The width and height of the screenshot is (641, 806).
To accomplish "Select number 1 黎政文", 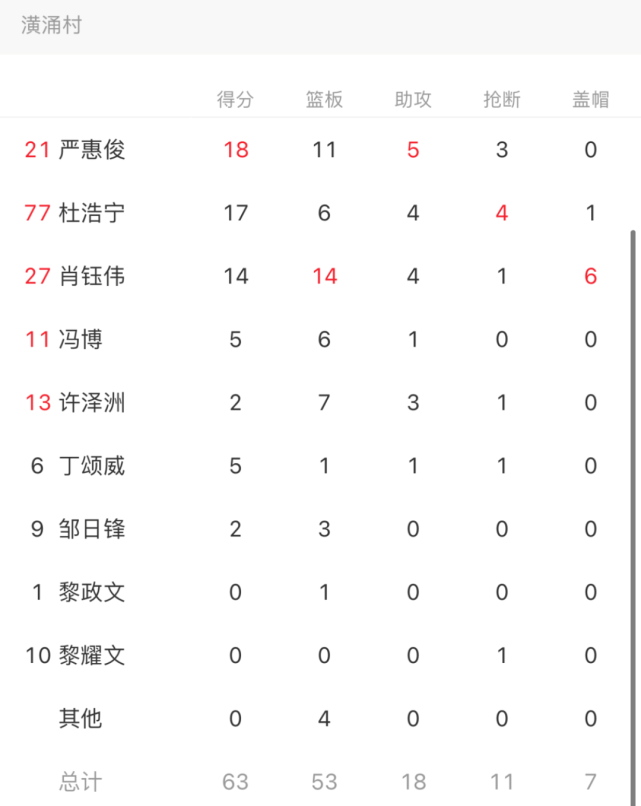I will click(92, 592).
